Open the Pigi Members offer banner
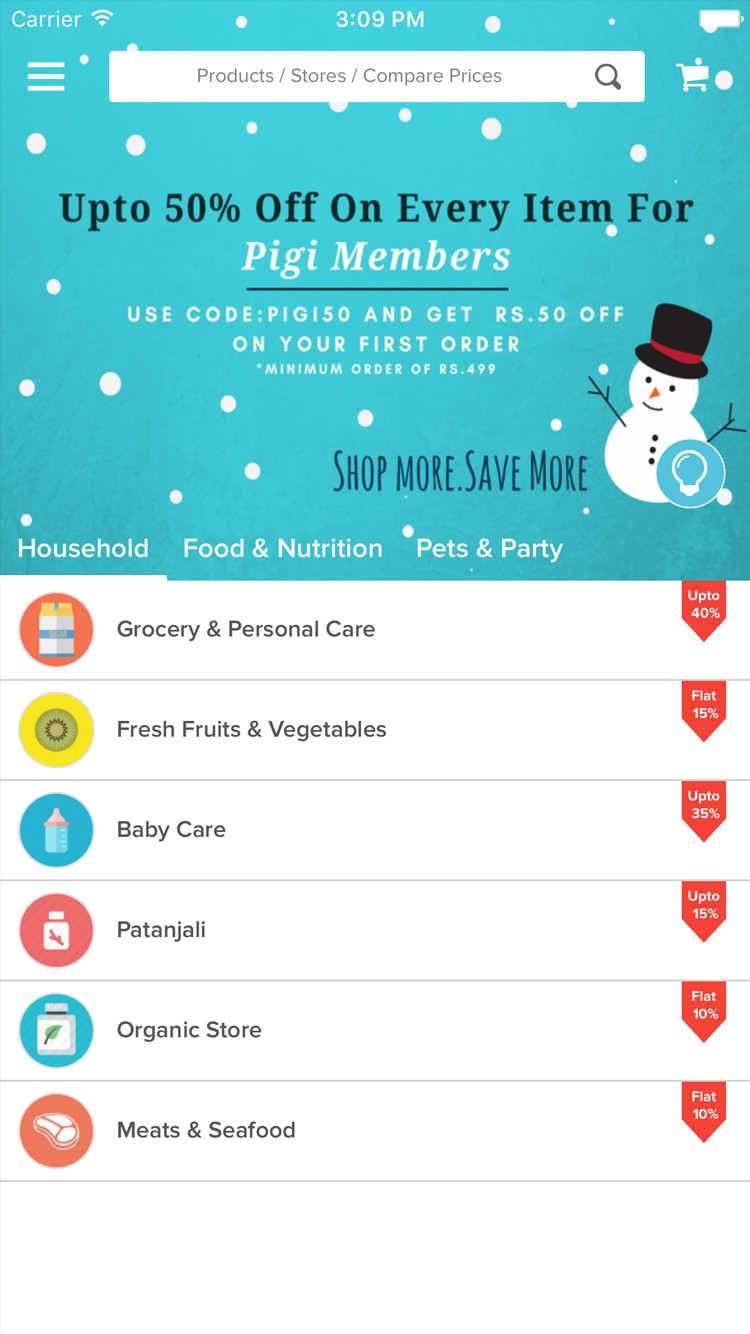The width and height of the screenshot is (750, 1334). (375, 300)
